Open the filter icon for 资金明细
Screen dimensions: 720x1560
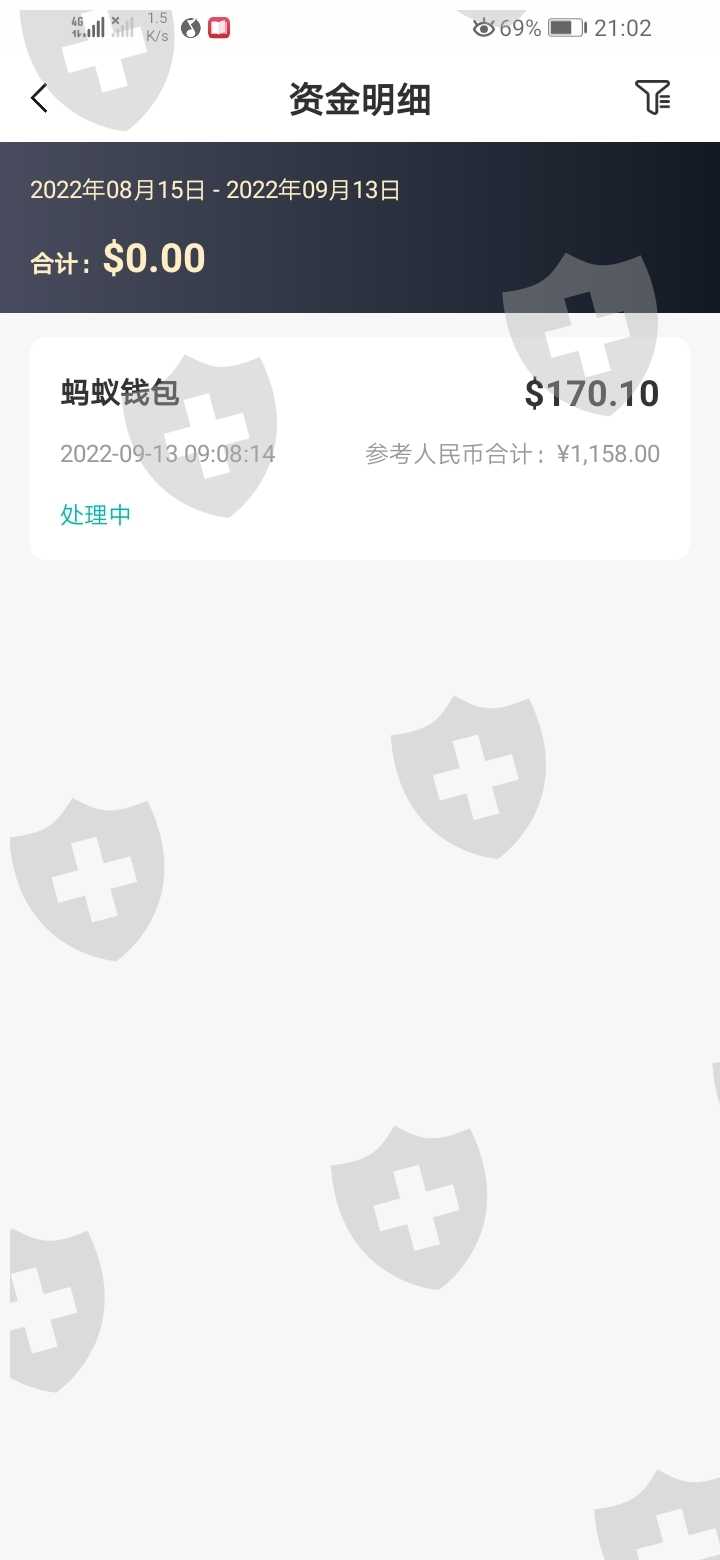[x=653, y=98]
